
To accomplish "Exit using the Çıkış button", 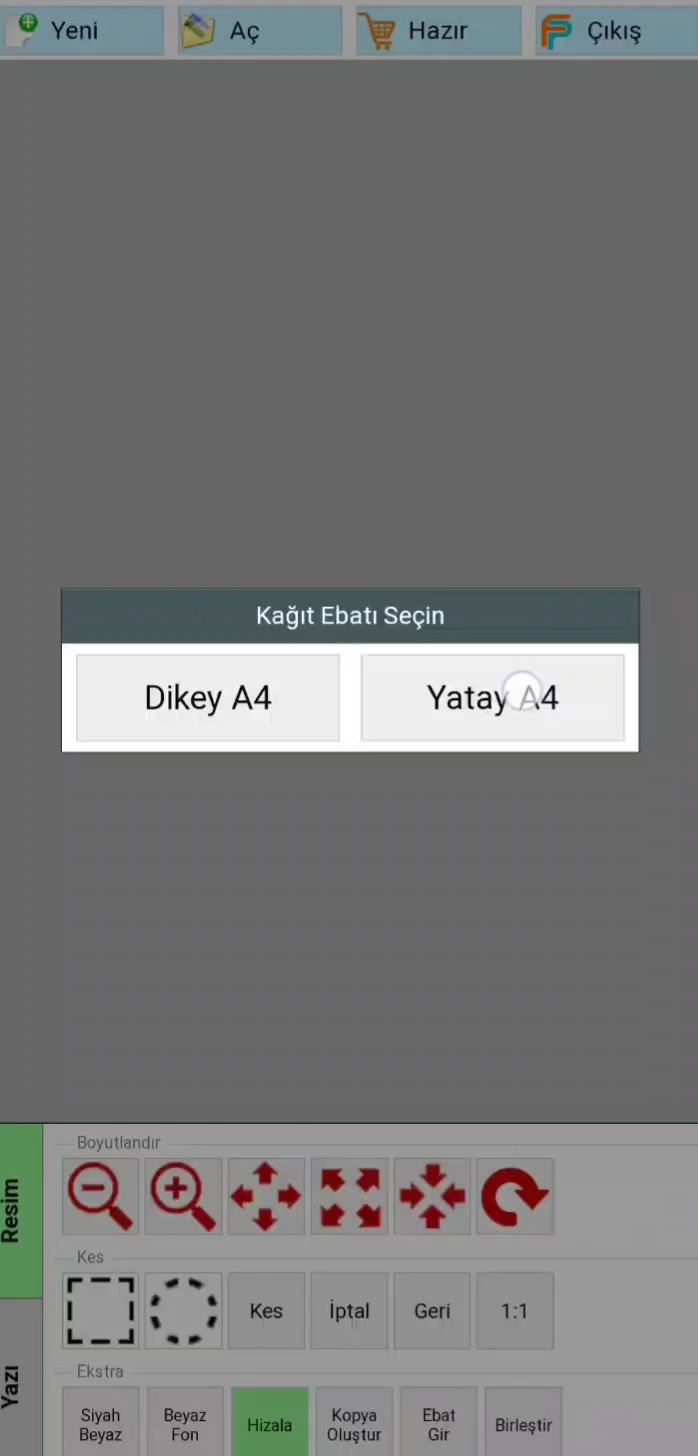I will coord(616,31).
